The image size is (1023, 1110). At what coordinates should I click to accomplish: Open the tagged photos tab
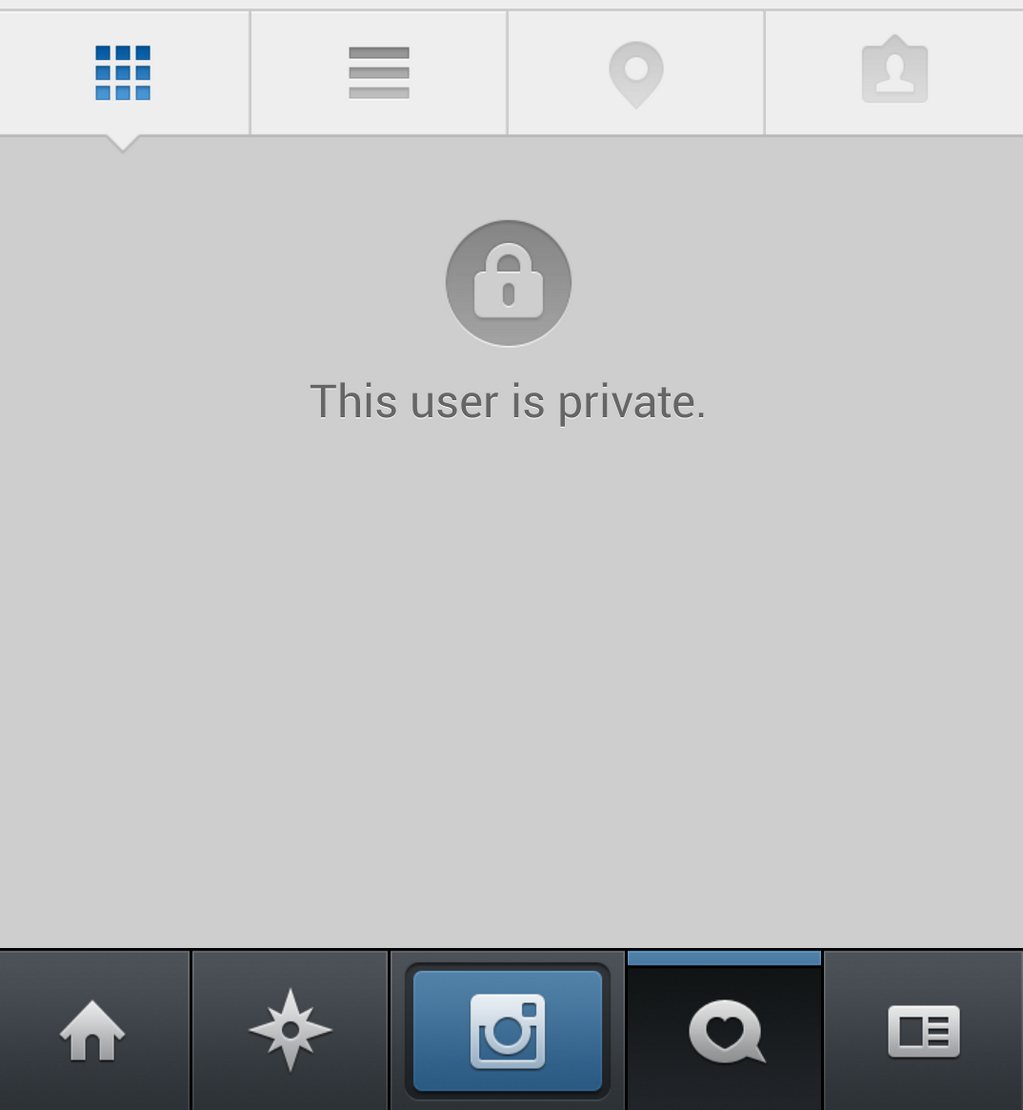(x=894, y=72)
